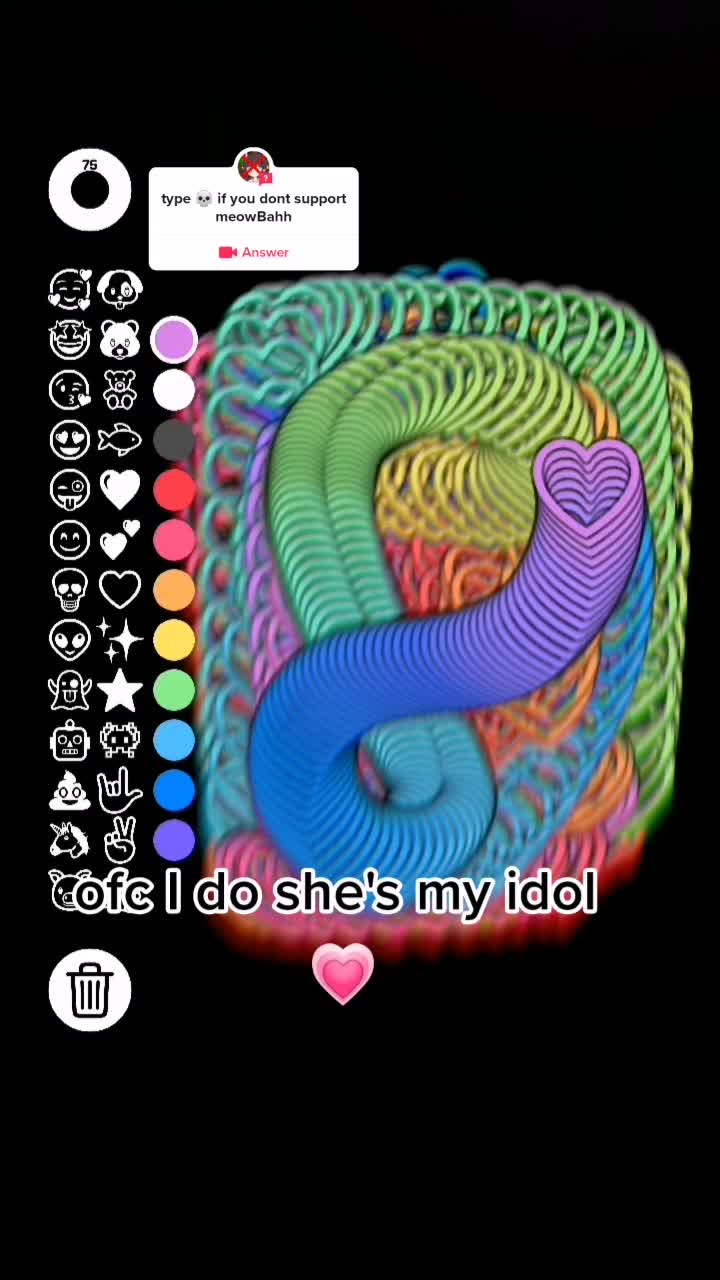Select the lilac color swatch

pos(174,340)
